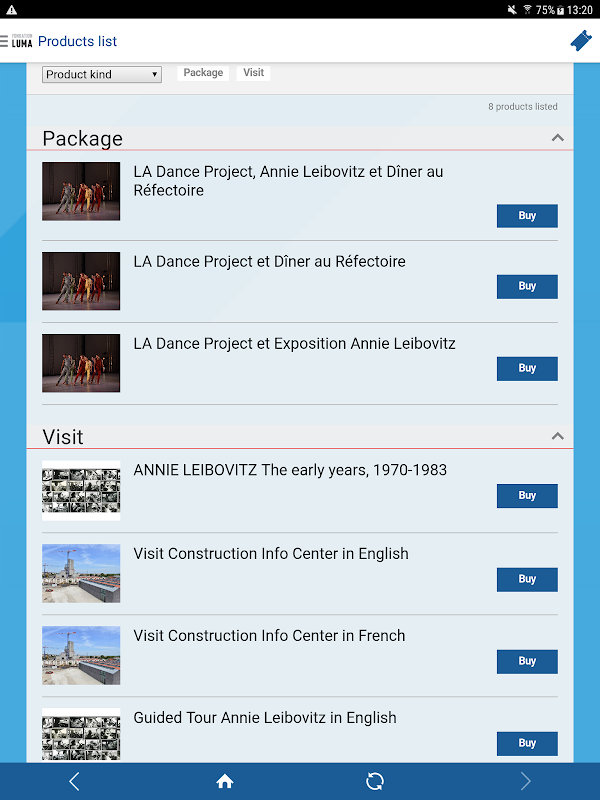Buy Visit Construction Info Center in English

[x=527, y=579]
